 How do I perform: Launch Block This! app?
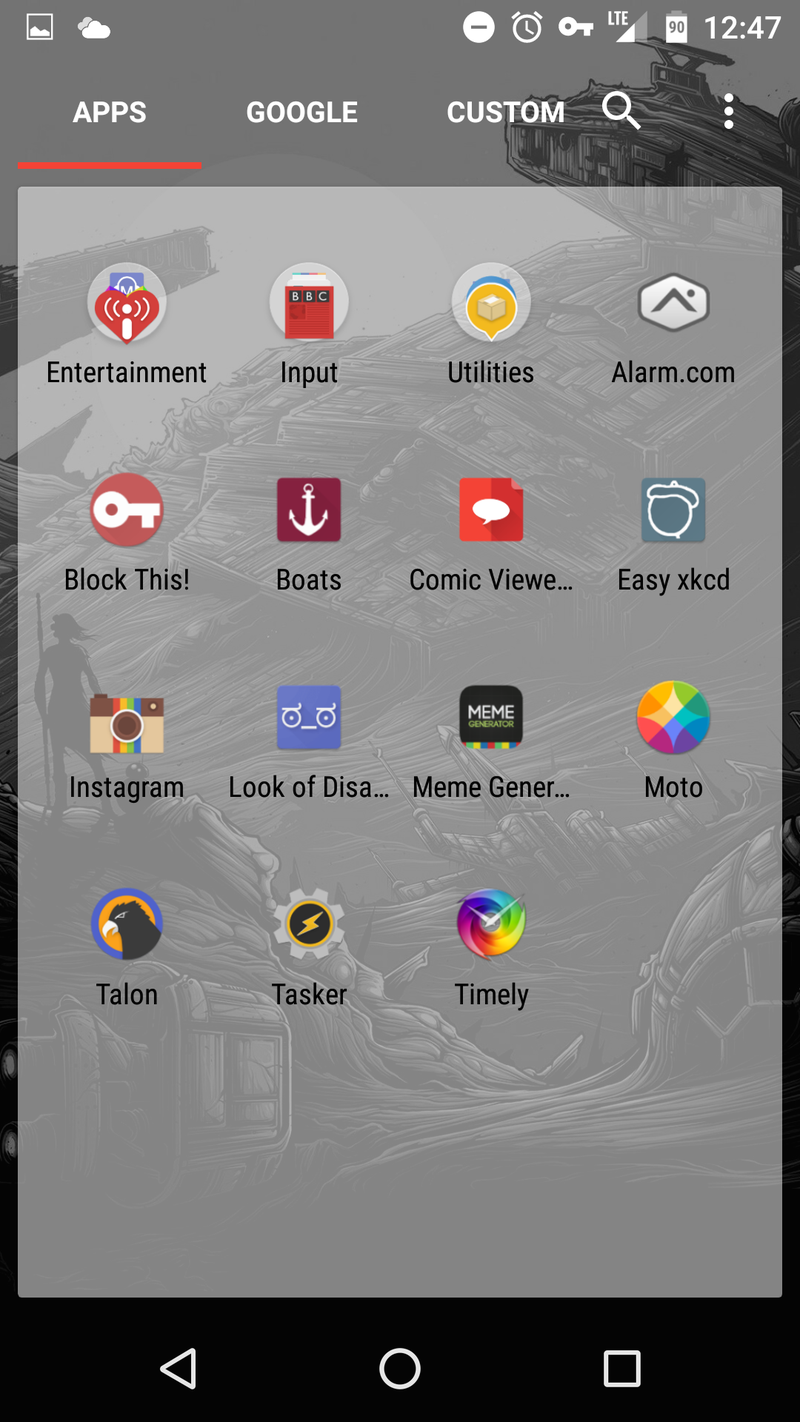tap(126, 511)
